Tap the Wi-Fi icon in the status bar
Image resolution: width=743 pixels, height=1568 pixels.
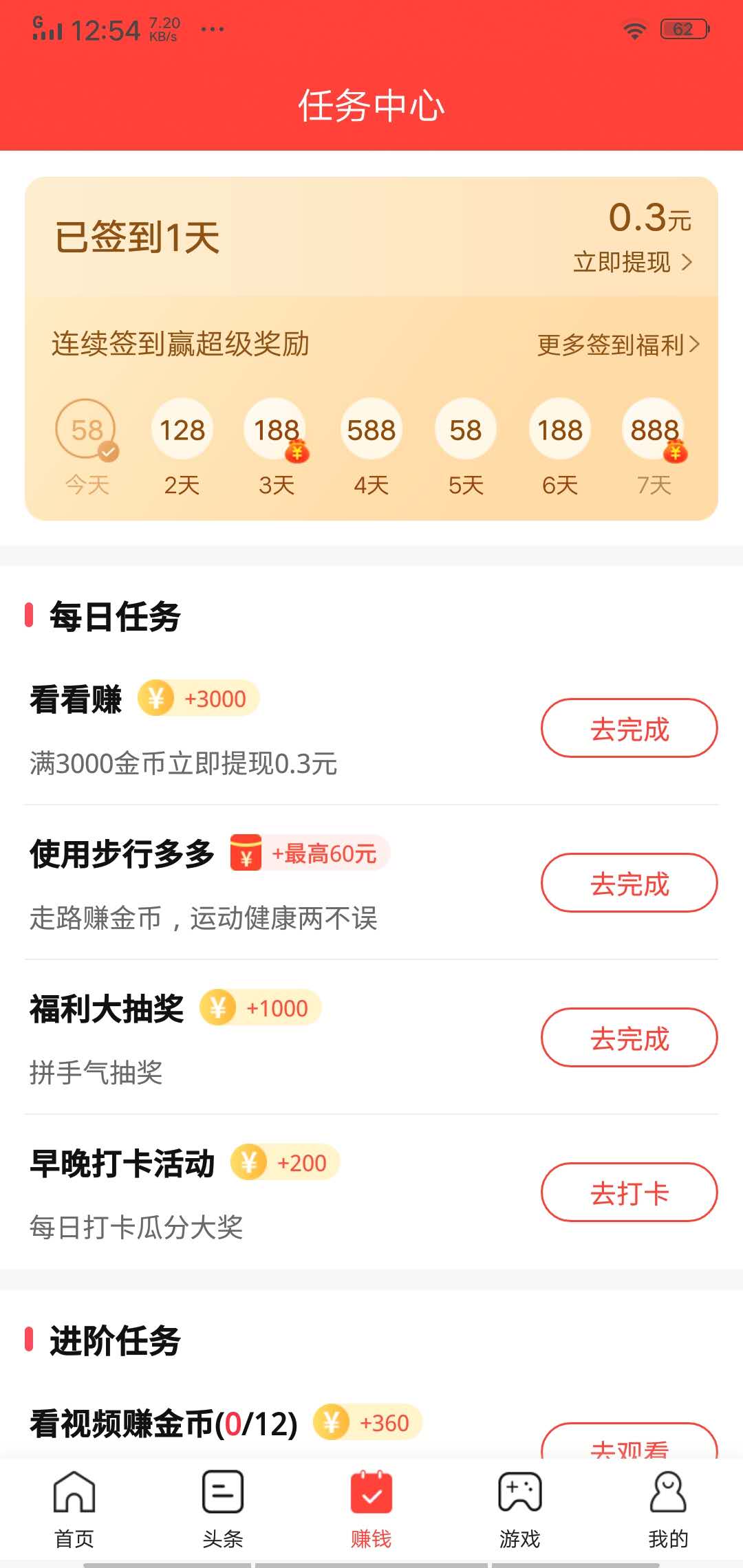[634, 29]
